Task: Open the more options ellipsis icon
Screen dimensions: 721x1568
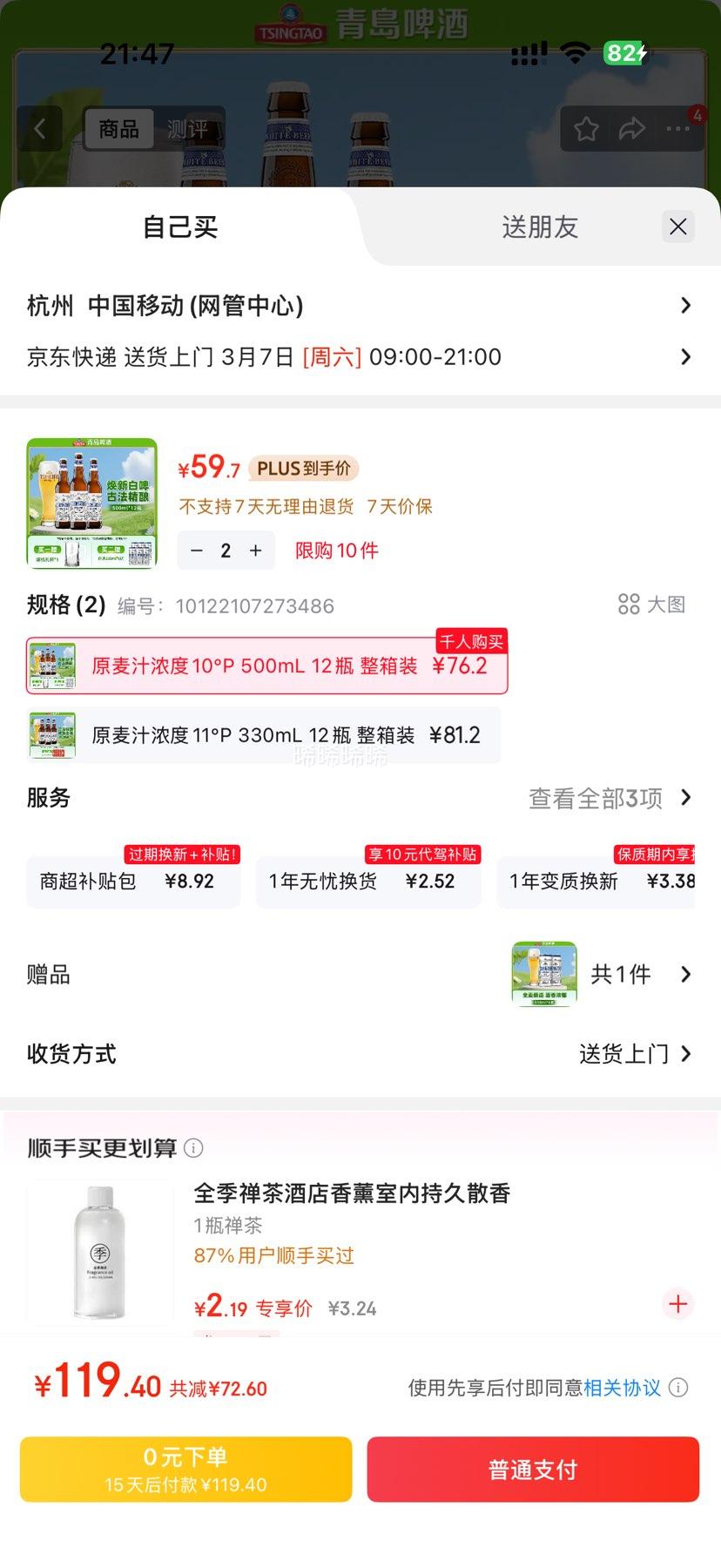Action: tap(676, 128)
